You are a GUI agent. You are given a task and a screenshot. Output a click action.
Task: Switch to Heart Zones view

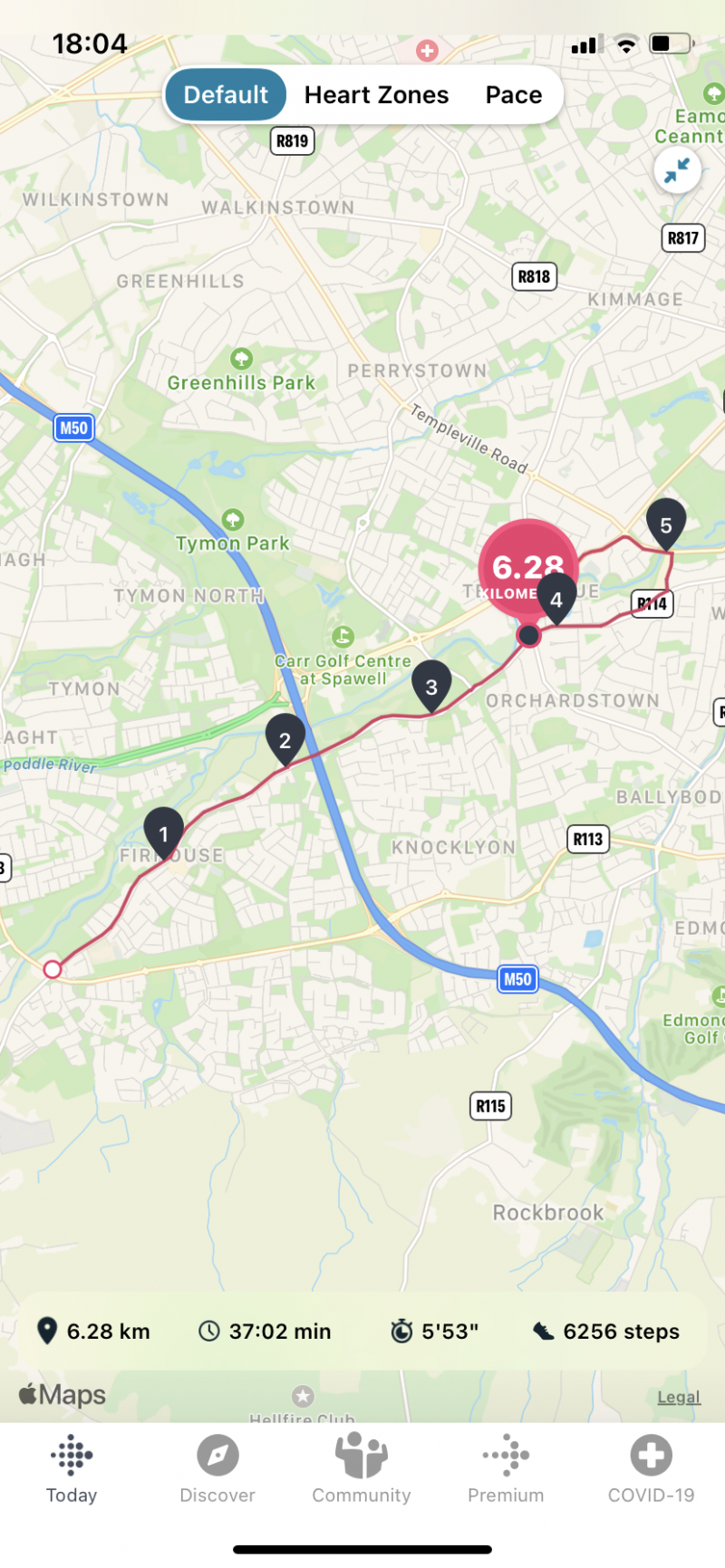coord(376,95)
